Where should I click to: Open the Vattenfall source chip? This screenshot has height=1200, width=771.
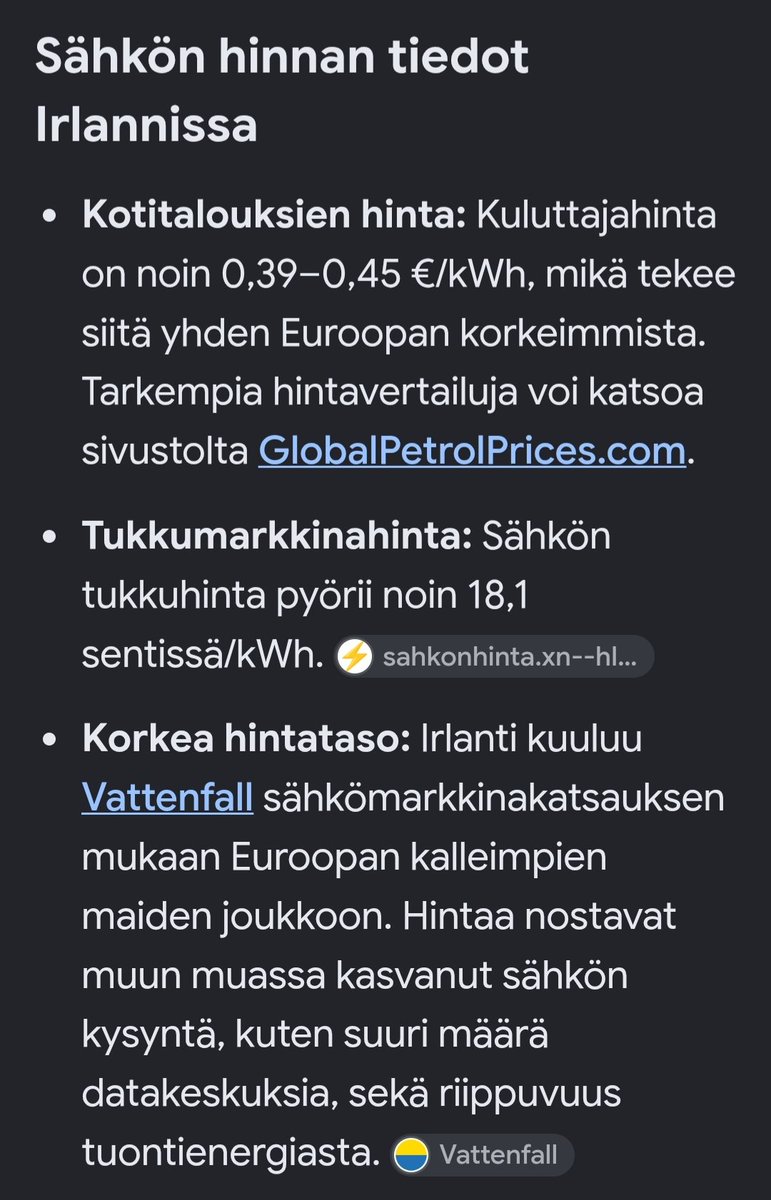pyautogui.click(x=482, y=1155)
